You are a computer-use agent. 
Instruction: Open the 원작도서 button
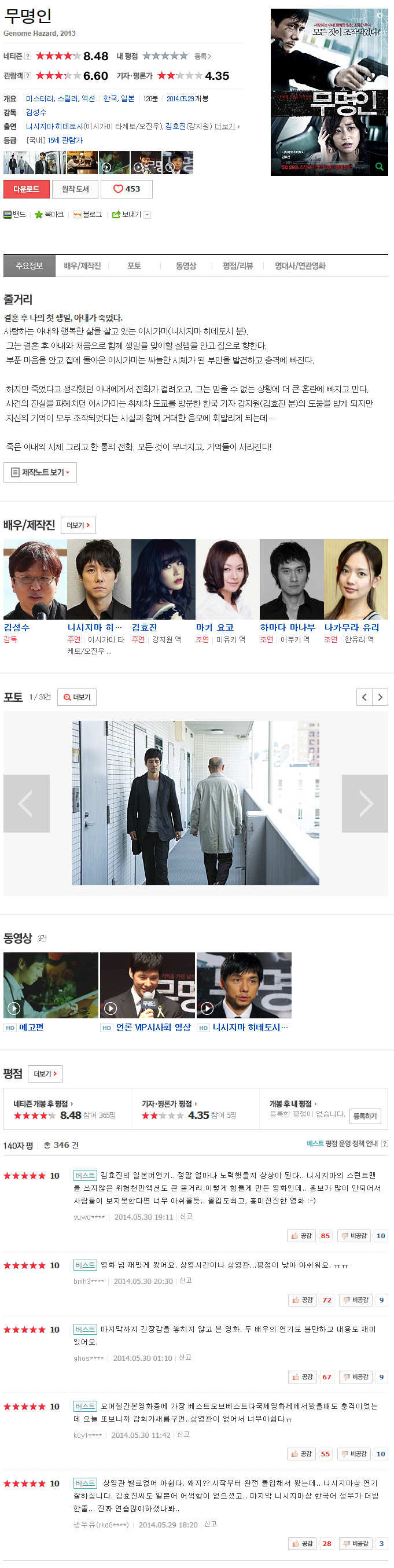pos(75,189)
